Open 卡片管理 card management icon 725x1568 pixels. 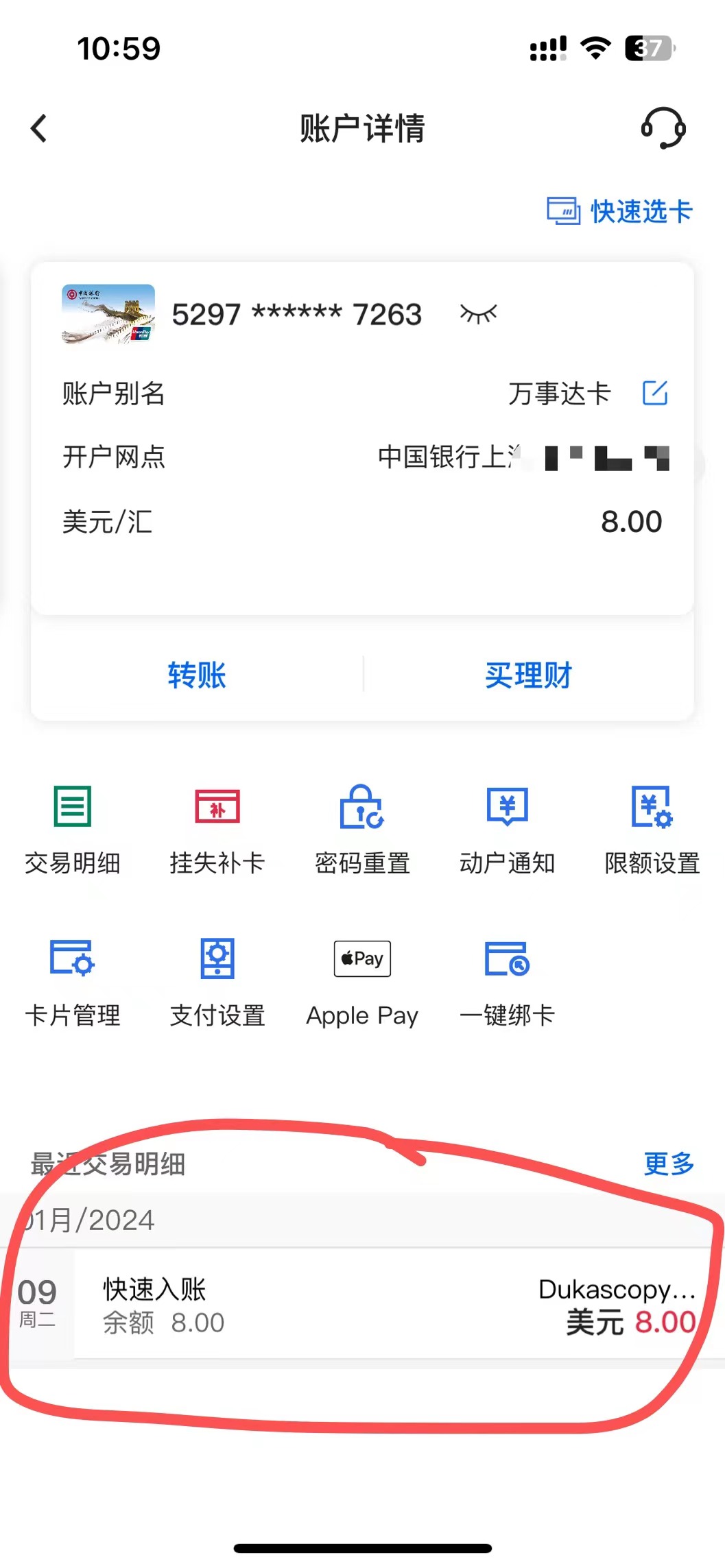72,977
